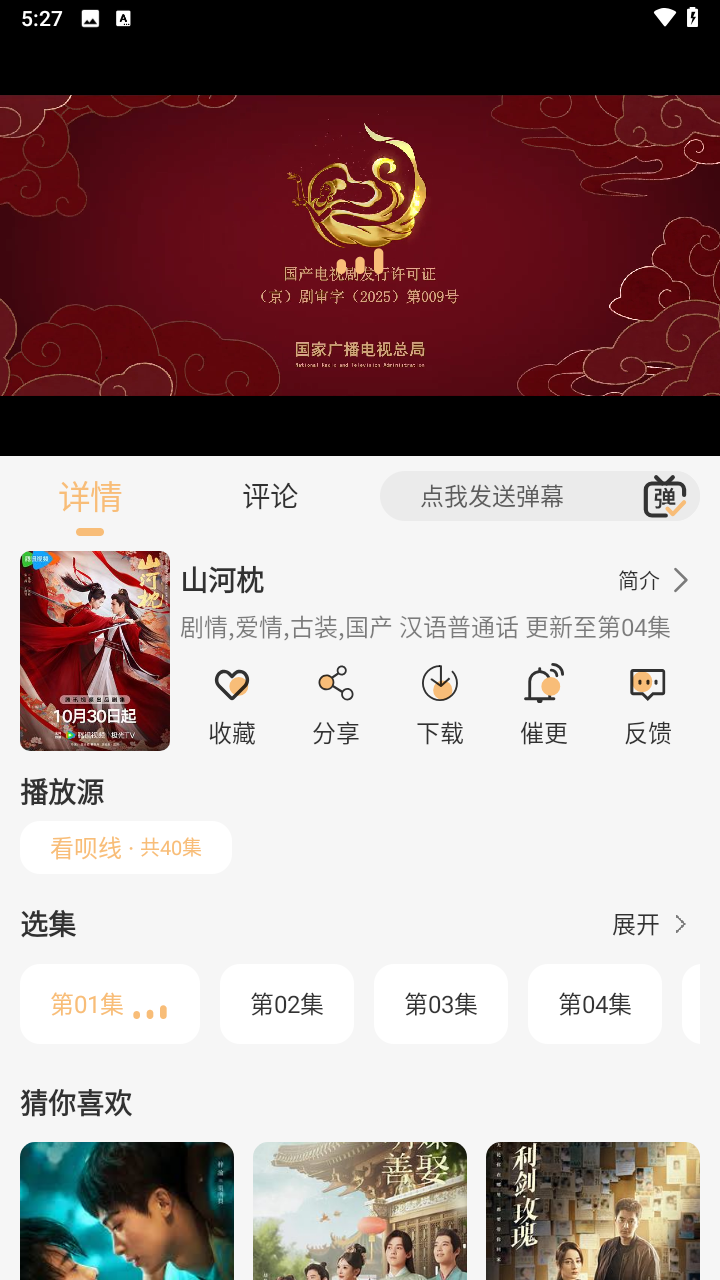Open 反馈 feedback
This screenshot has height=1280, width=720.
(x=648, y=705)
